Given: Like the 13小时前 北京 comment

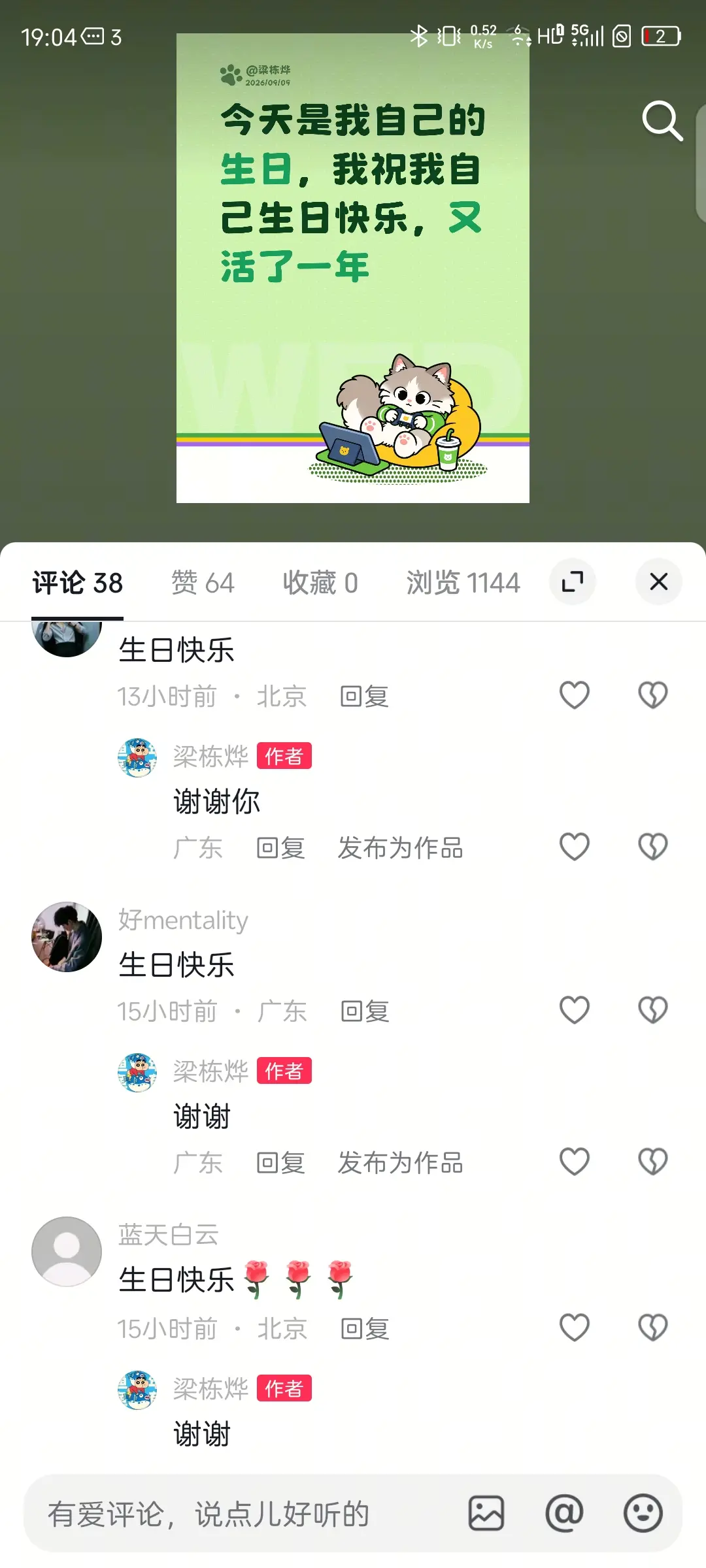Looking at the screenshot, I should (x=575, y=695).
